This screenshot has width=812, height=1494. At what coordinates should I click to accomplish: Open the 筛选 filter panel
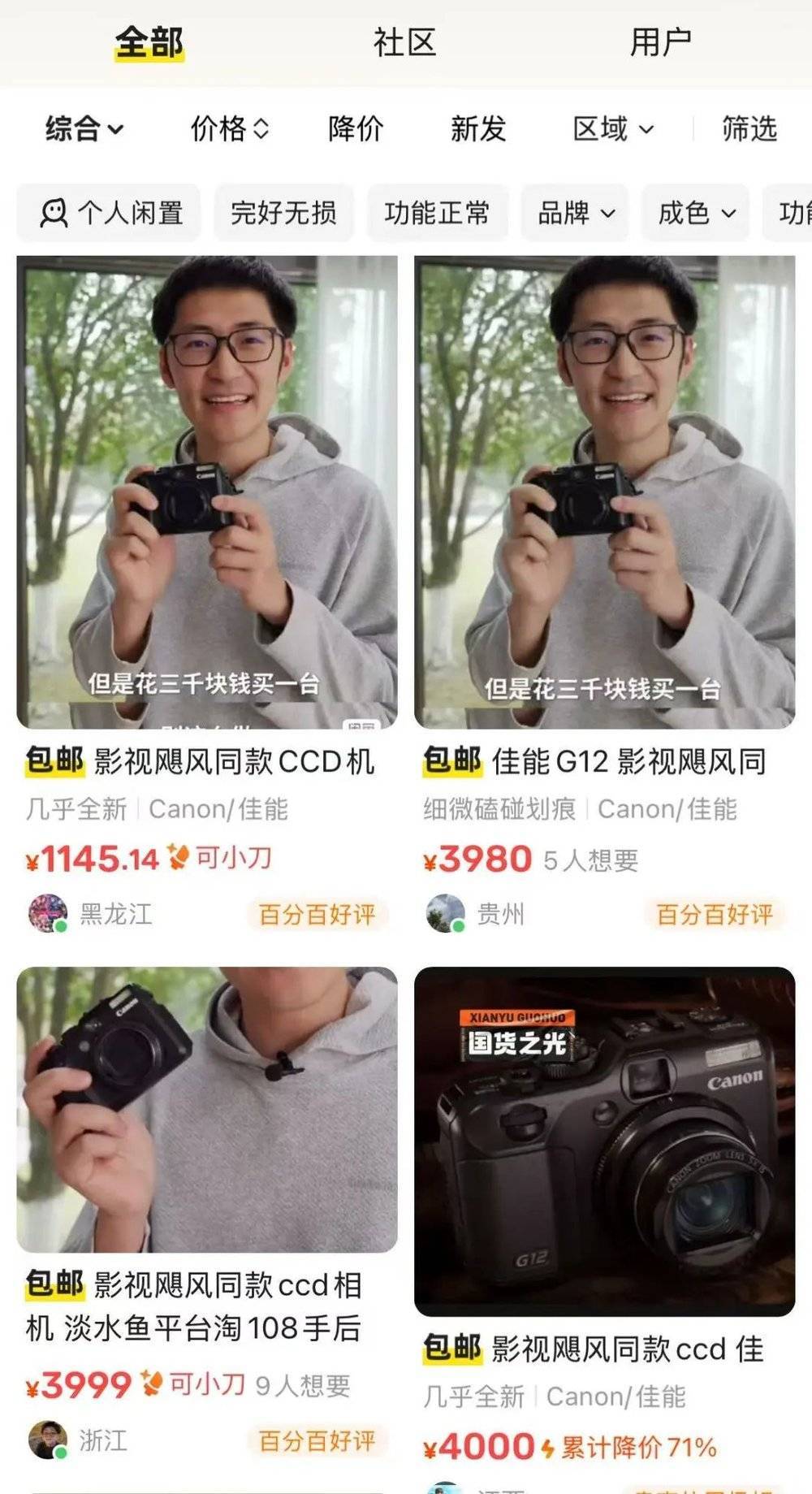click(749, 128)
